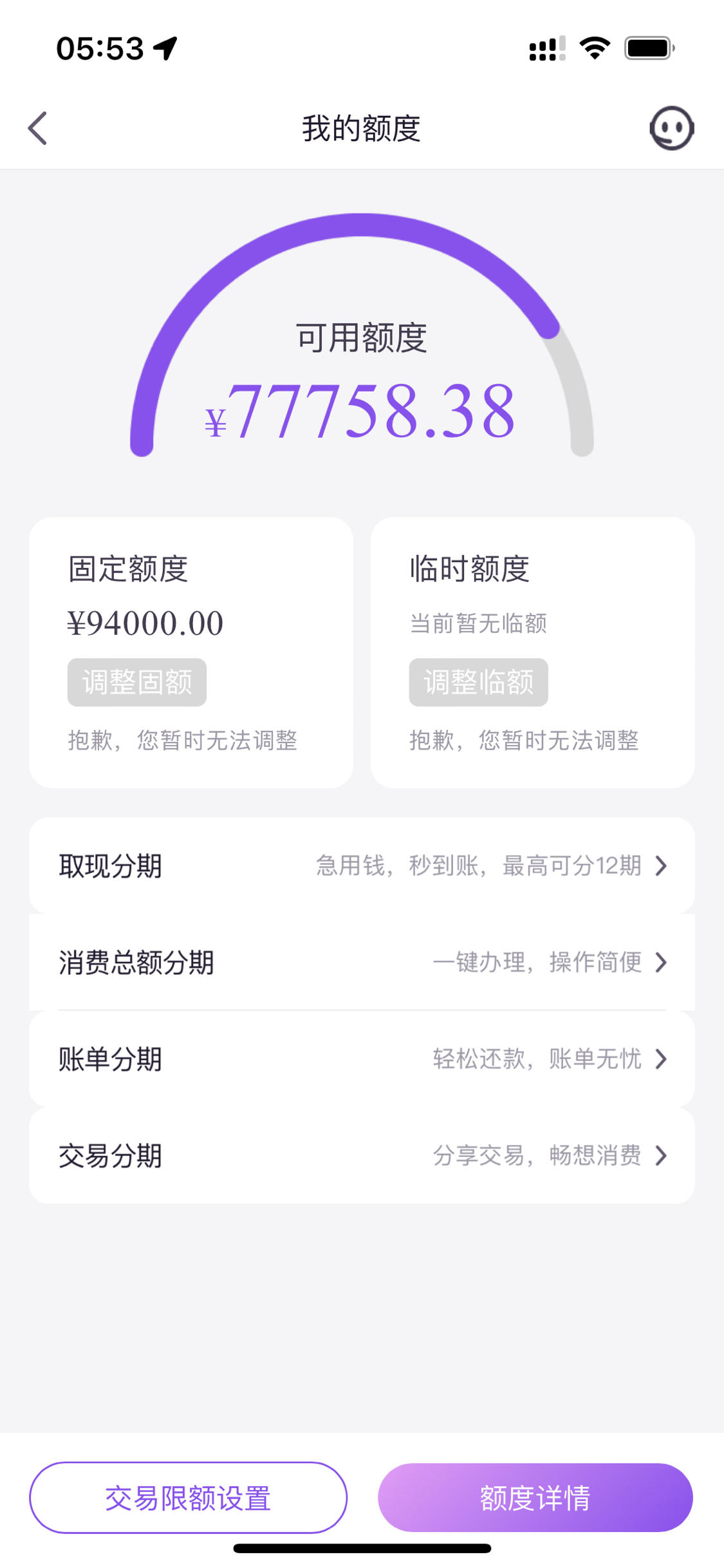Open the 取现分期 row
Viewport: 724px width, 1568px height.
point(362,865)
